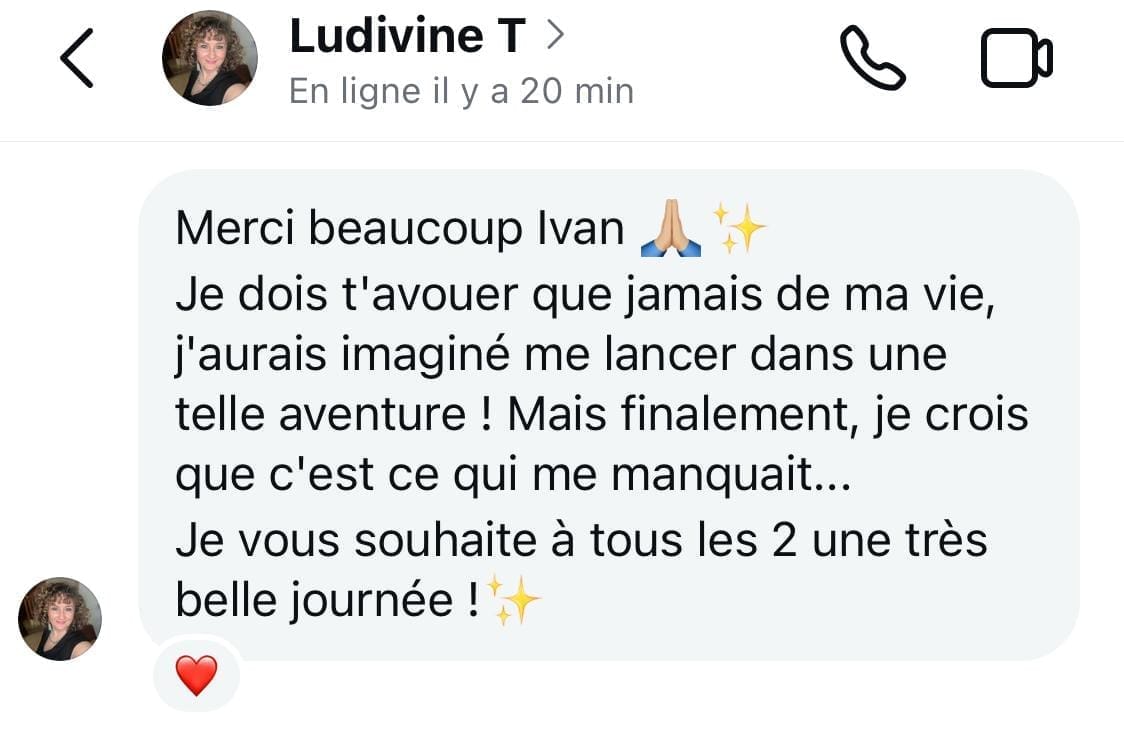Open the heart reaction under the message

point(196,677)
